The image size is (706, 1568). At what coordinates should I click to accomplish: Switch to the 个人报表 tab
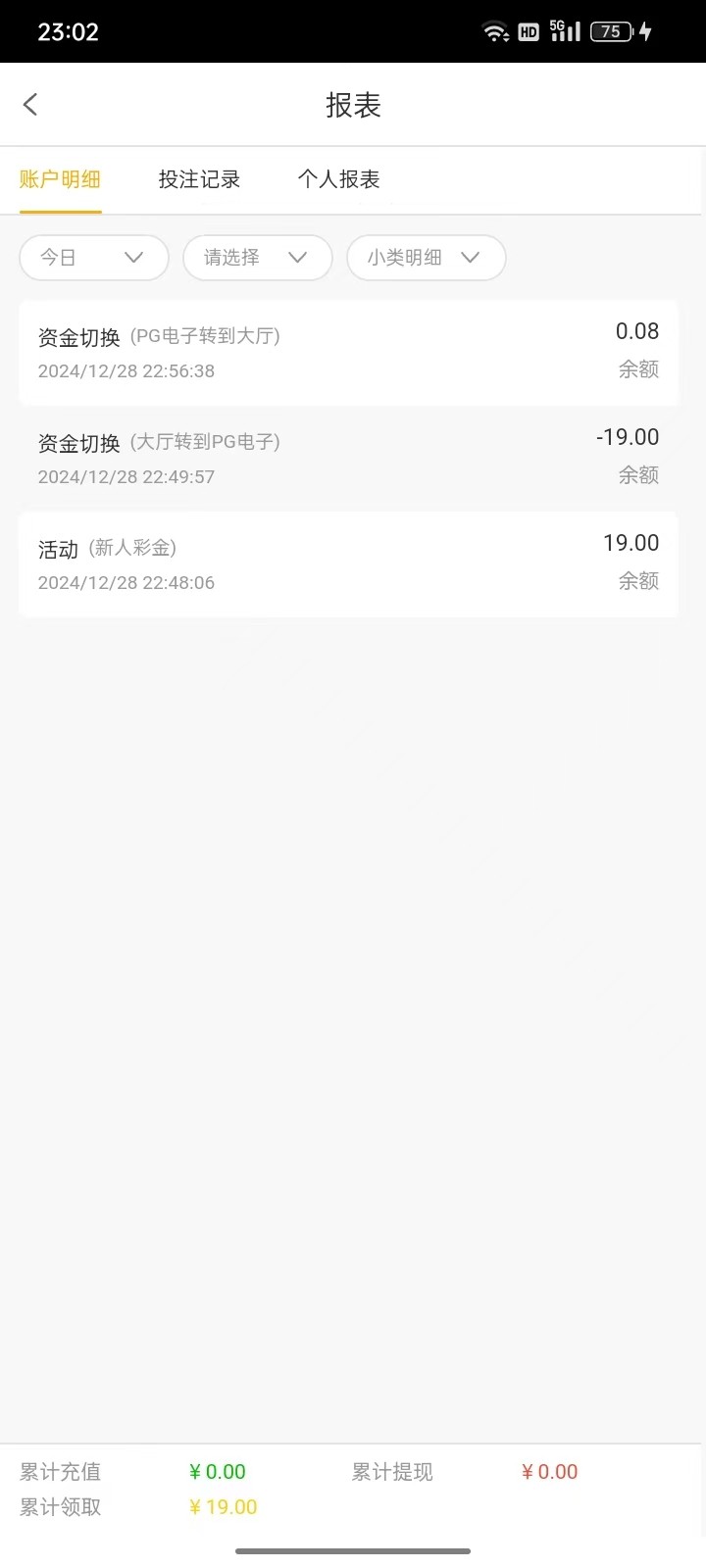tap(338, 179)
